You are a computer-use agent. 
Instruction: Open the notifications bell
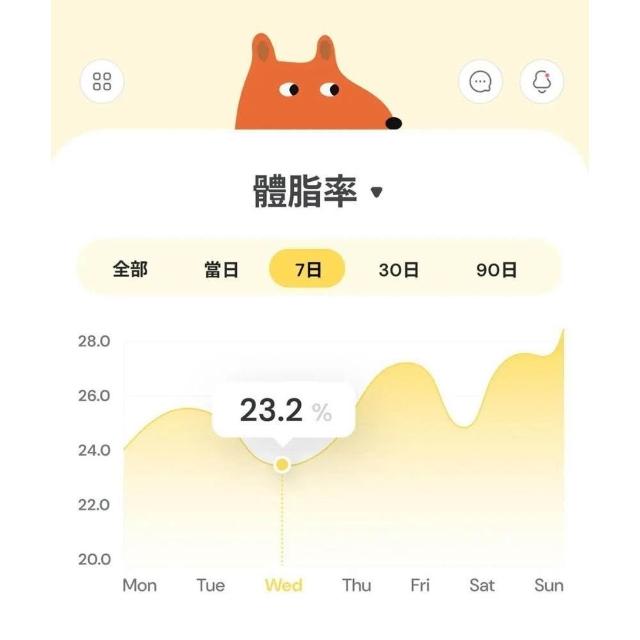coord(542,82)
